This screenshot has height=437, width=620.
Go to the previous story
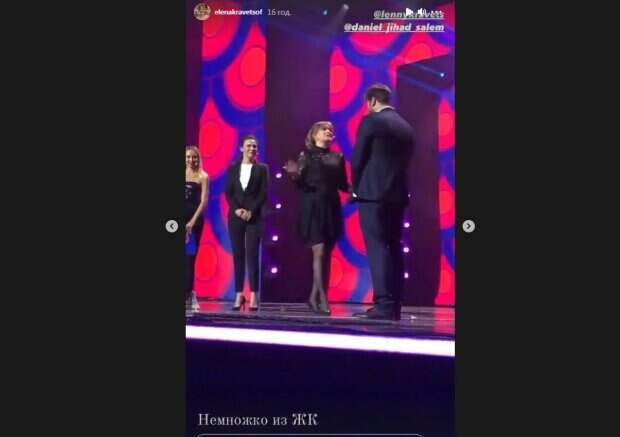(172, 226)
